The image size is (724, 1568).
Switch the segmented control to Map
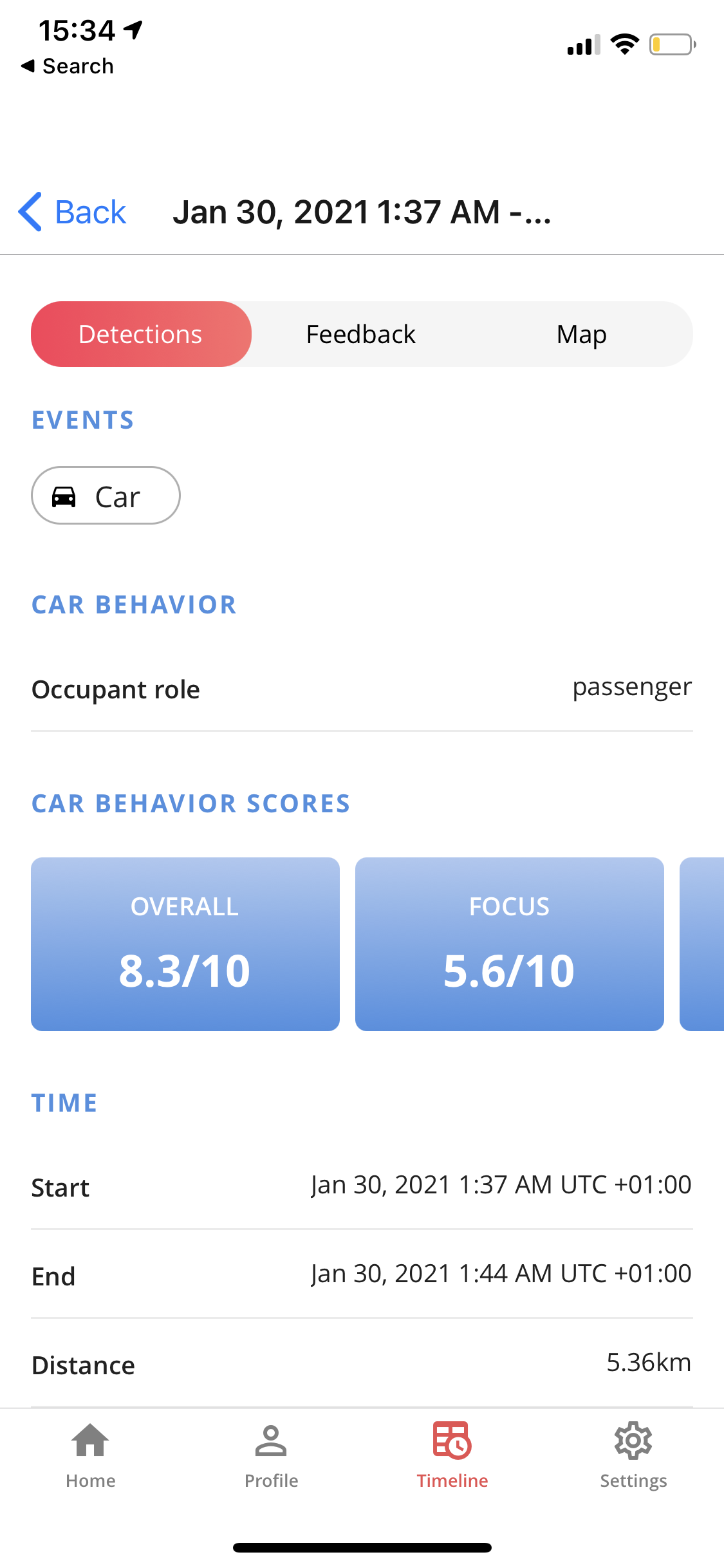(x=580, y=334)
